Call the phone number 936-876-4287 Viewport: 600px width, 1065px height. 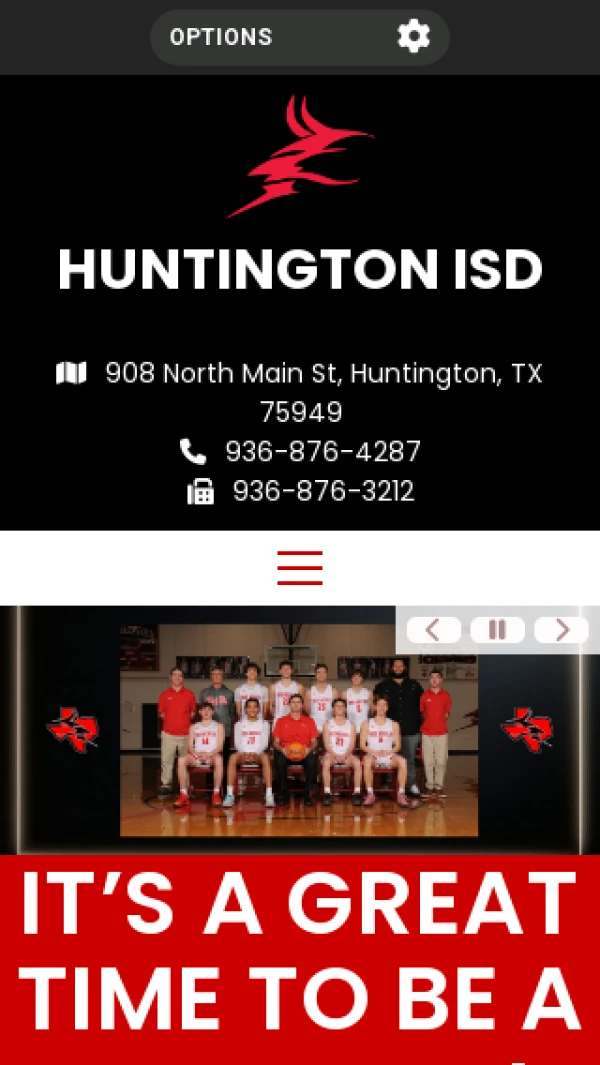pyautogui.click(x=322, y=452)
